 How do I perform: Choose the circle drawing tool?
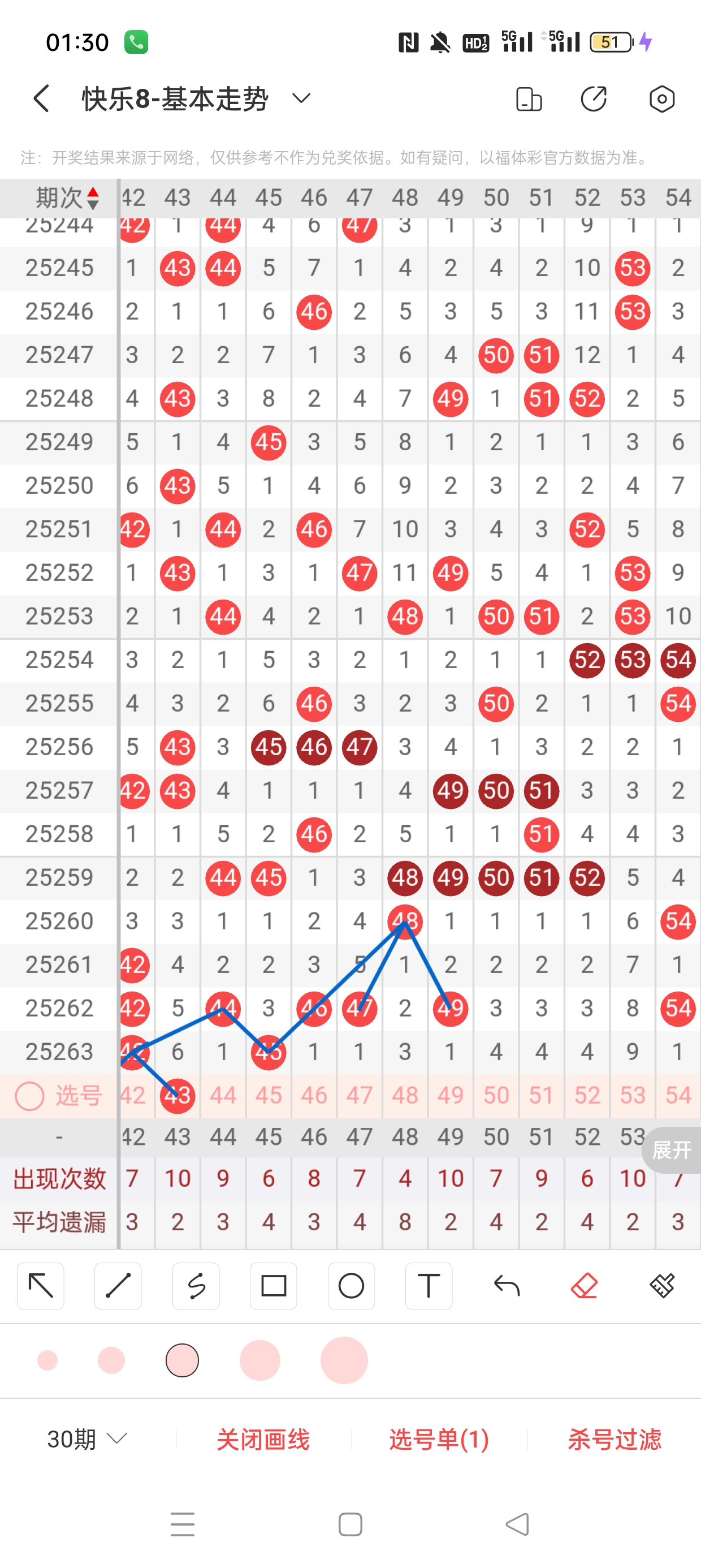[x=351, y=1286]
